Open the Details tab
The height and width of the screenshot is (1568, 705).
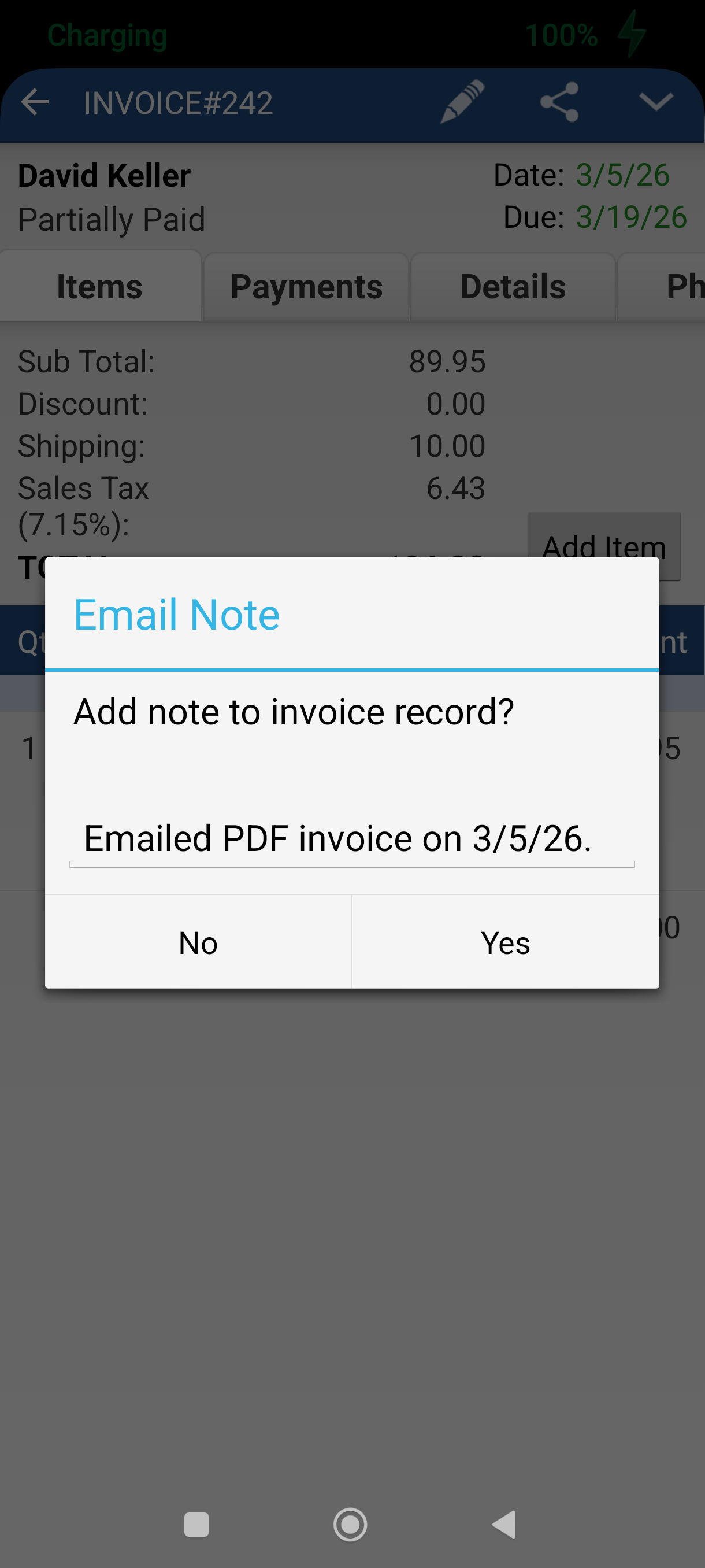tap(513, 286)
